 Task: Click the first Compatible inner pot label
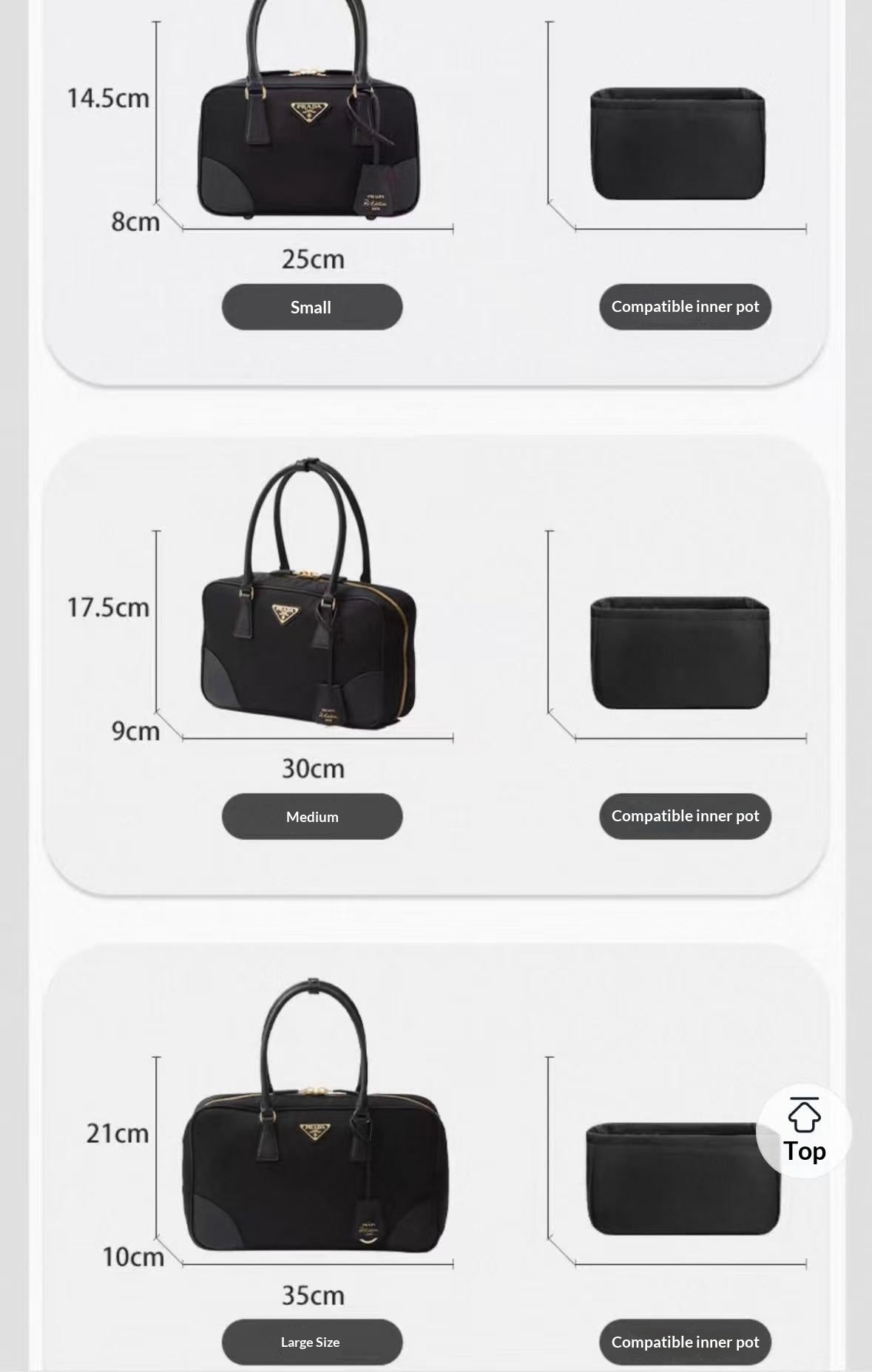pos(684,306)
